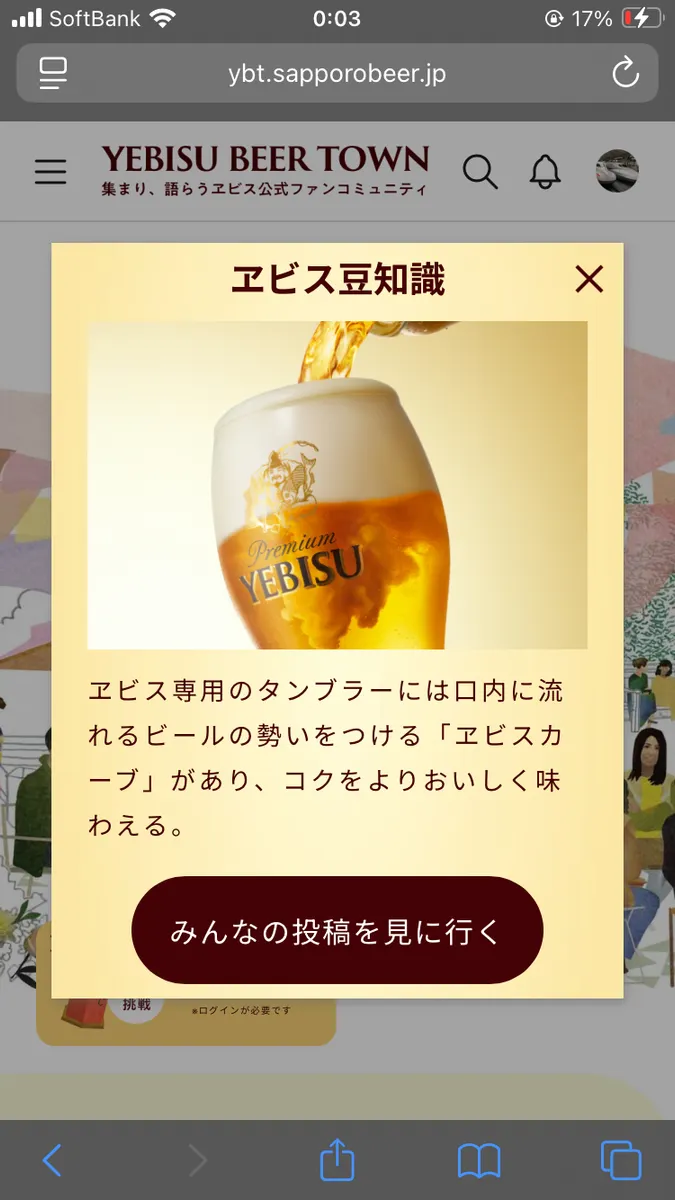Tap the みんなの投稿を見に行く button
This screenshot has height=1200, width=675.
[x=337, y=931]
